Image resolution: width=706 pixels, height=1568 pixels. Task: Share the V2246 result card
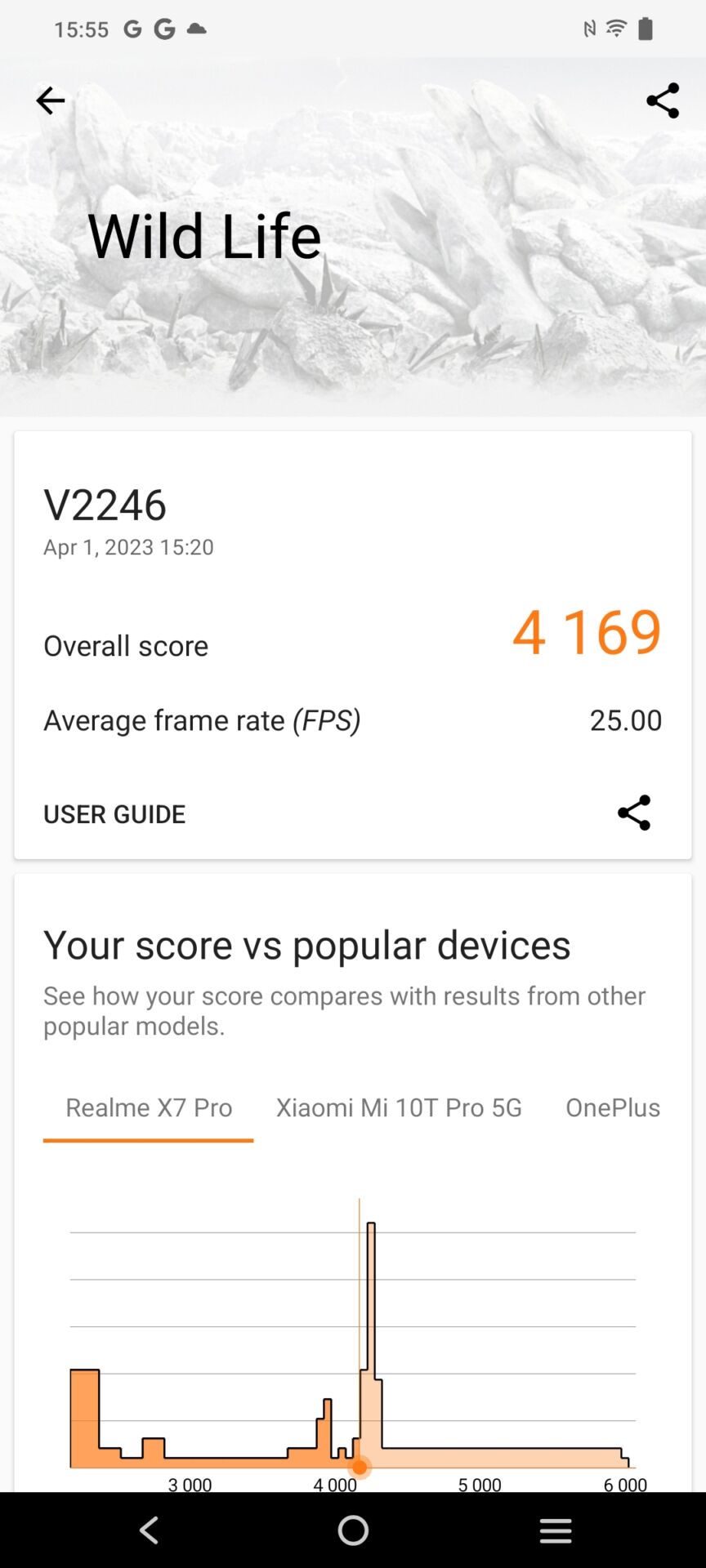(x=633, y=813)
